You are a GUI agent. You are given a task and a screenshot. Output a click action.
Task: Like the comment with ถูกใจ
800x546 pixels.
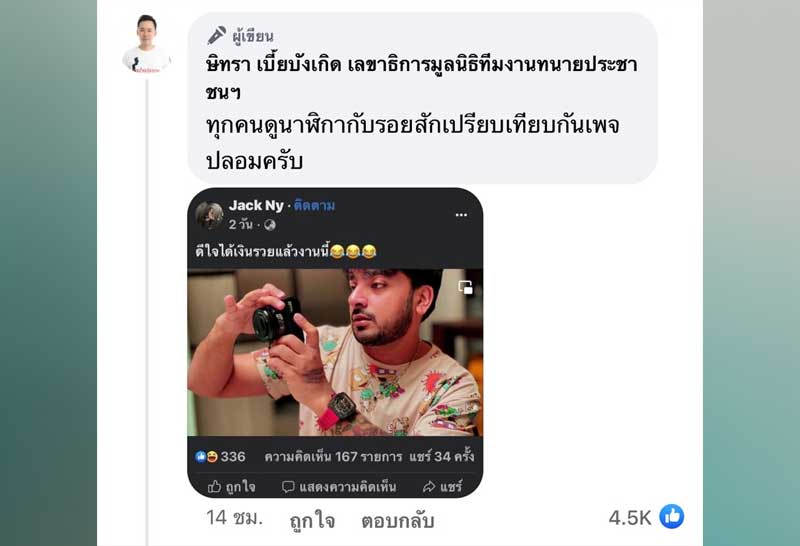[x=312, y=521]
